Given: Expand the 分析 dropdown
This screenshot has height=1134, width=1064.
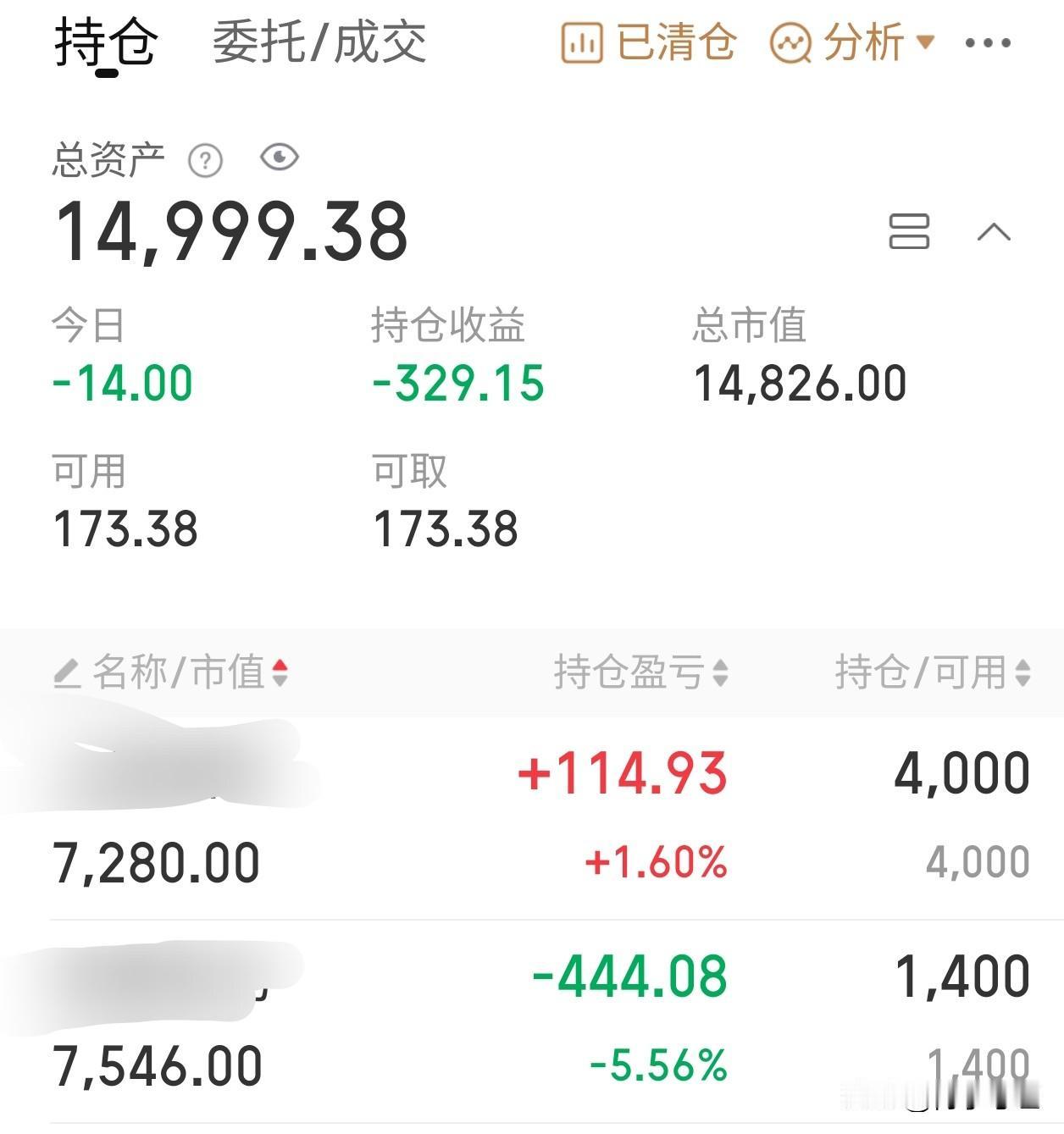Looking at the screenshot, I should (x=851, y=42).
